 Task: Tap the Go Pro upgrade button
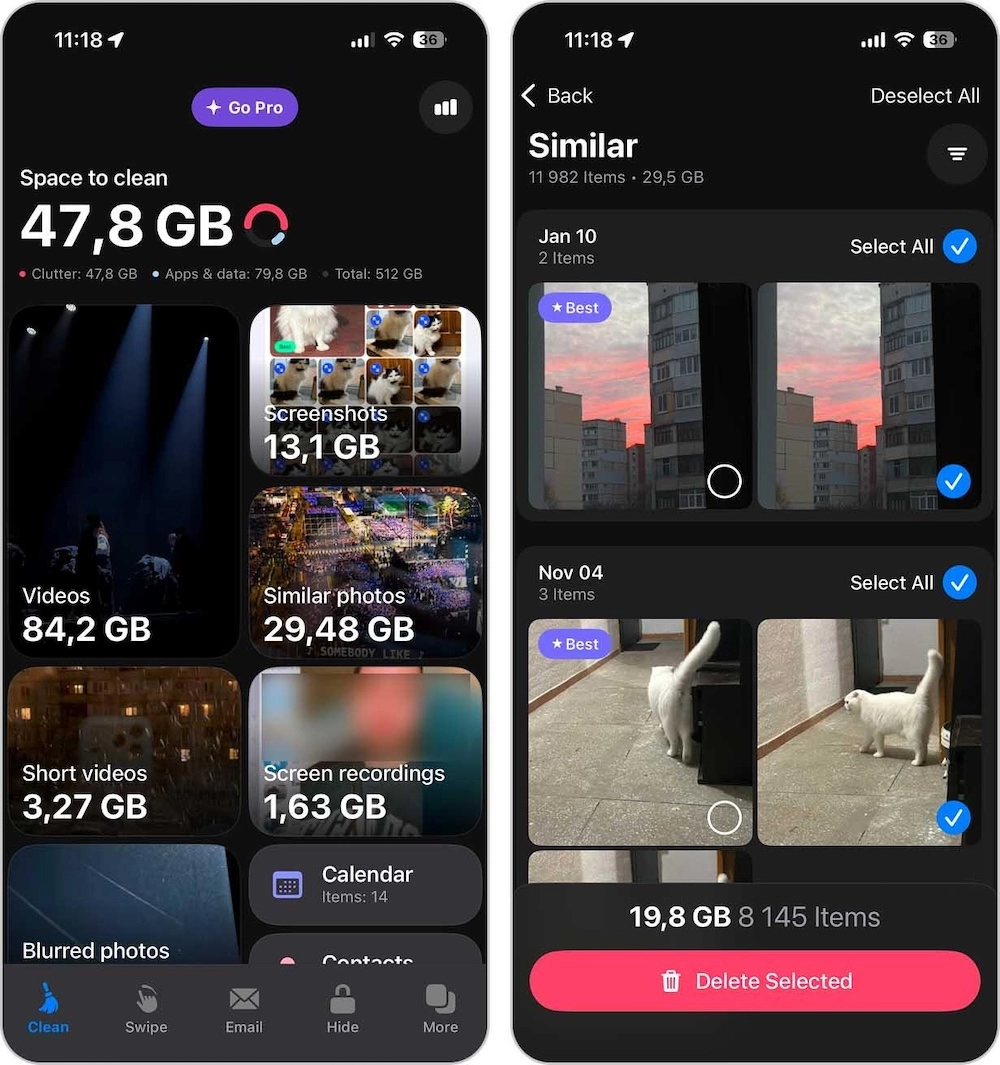(x=245, y=107)
